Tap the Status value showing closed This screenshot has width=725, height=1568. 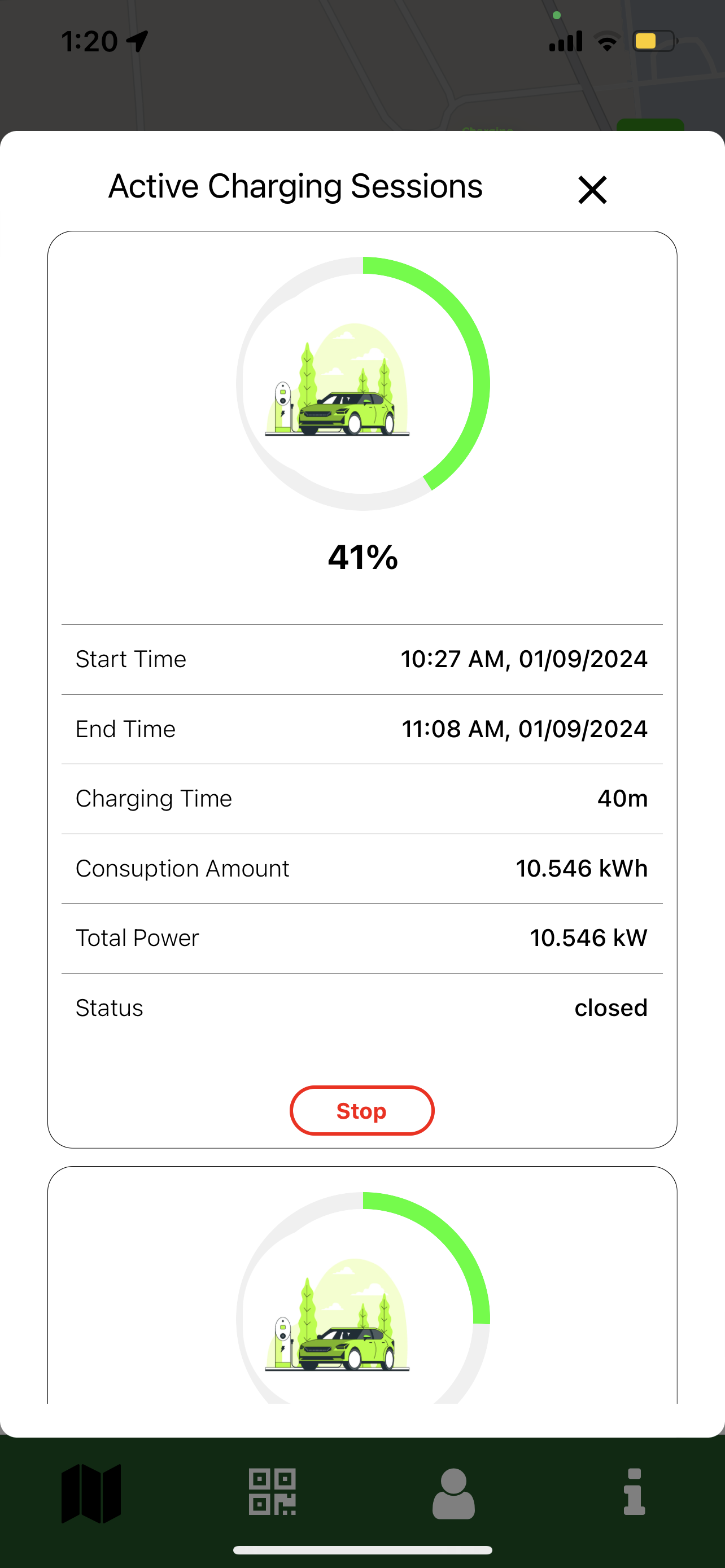click(x=610, y=1008)
